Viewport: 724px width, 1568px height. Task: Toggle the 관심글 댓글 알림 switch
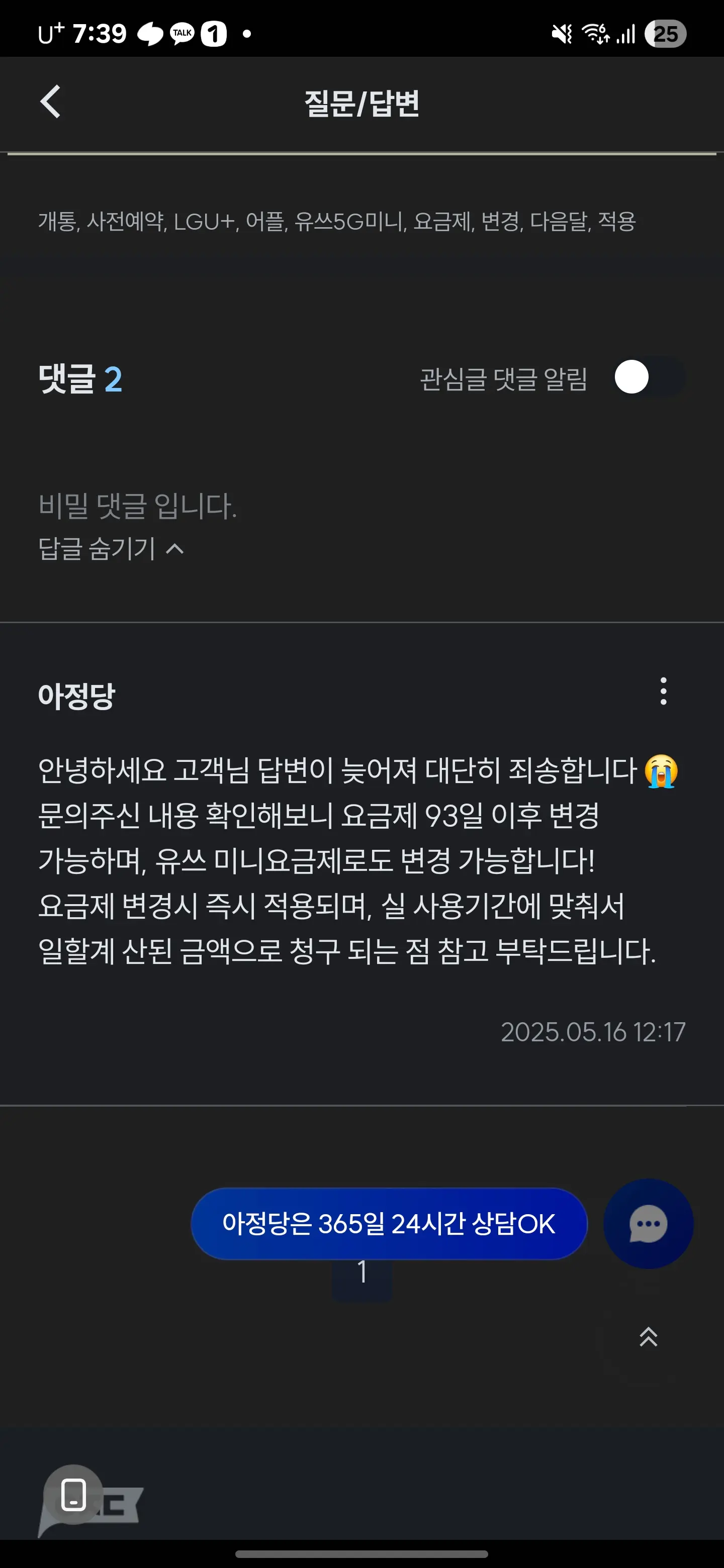[649, 377]
